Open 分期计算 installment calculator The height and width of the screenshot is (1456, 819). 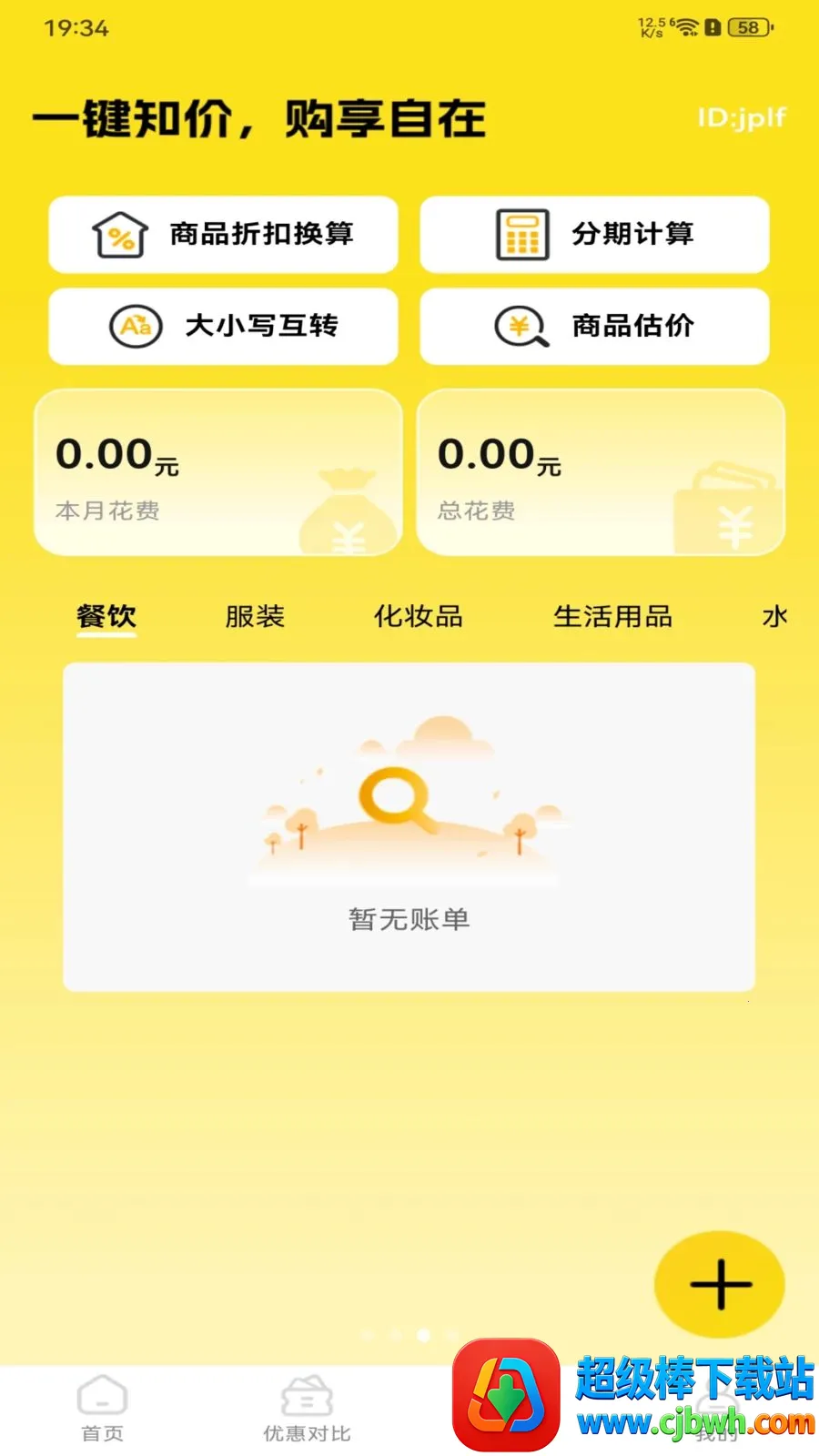click(x=594, y=234)
